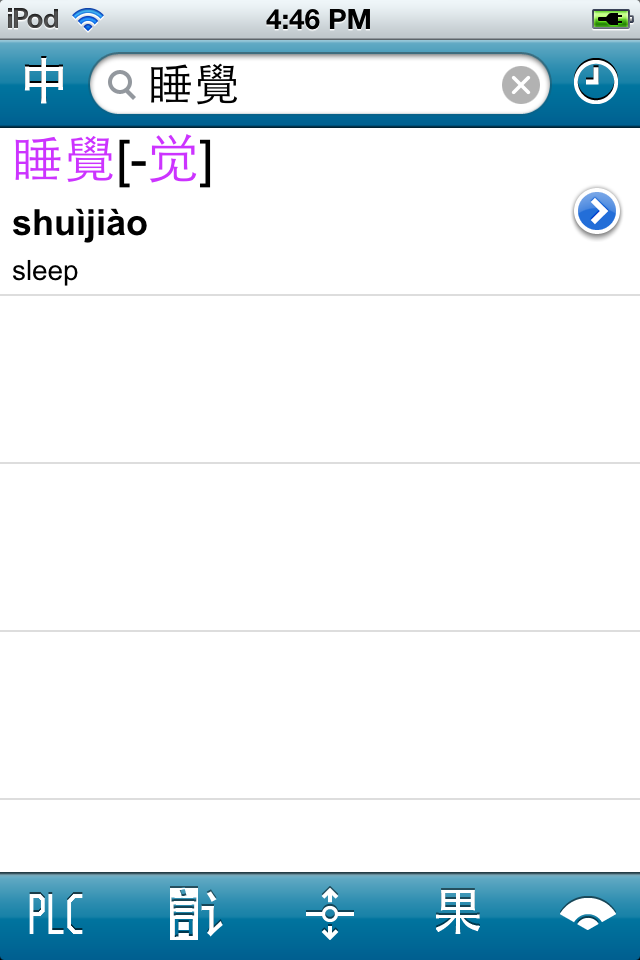The image size is (640, 960).
Task: Open the search history clock
Action: coord(595,83)
